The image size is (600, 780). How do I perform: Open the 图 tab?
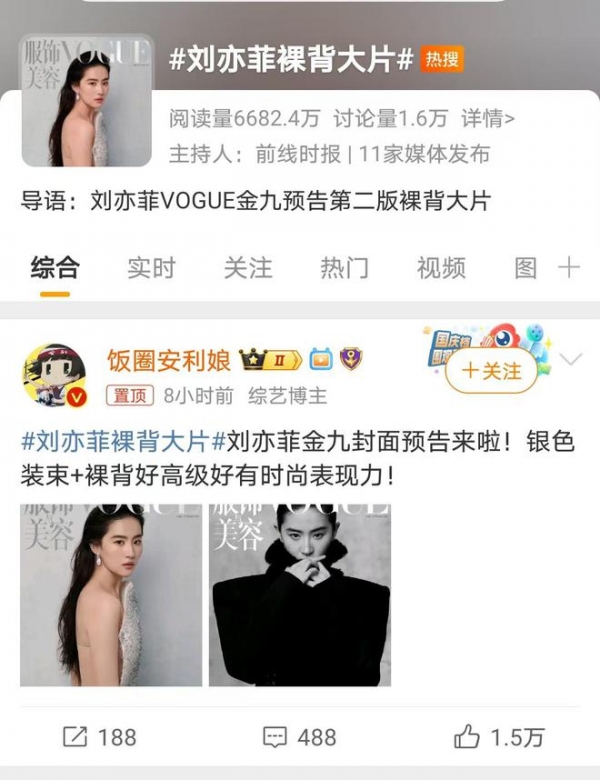click(525, 267)
